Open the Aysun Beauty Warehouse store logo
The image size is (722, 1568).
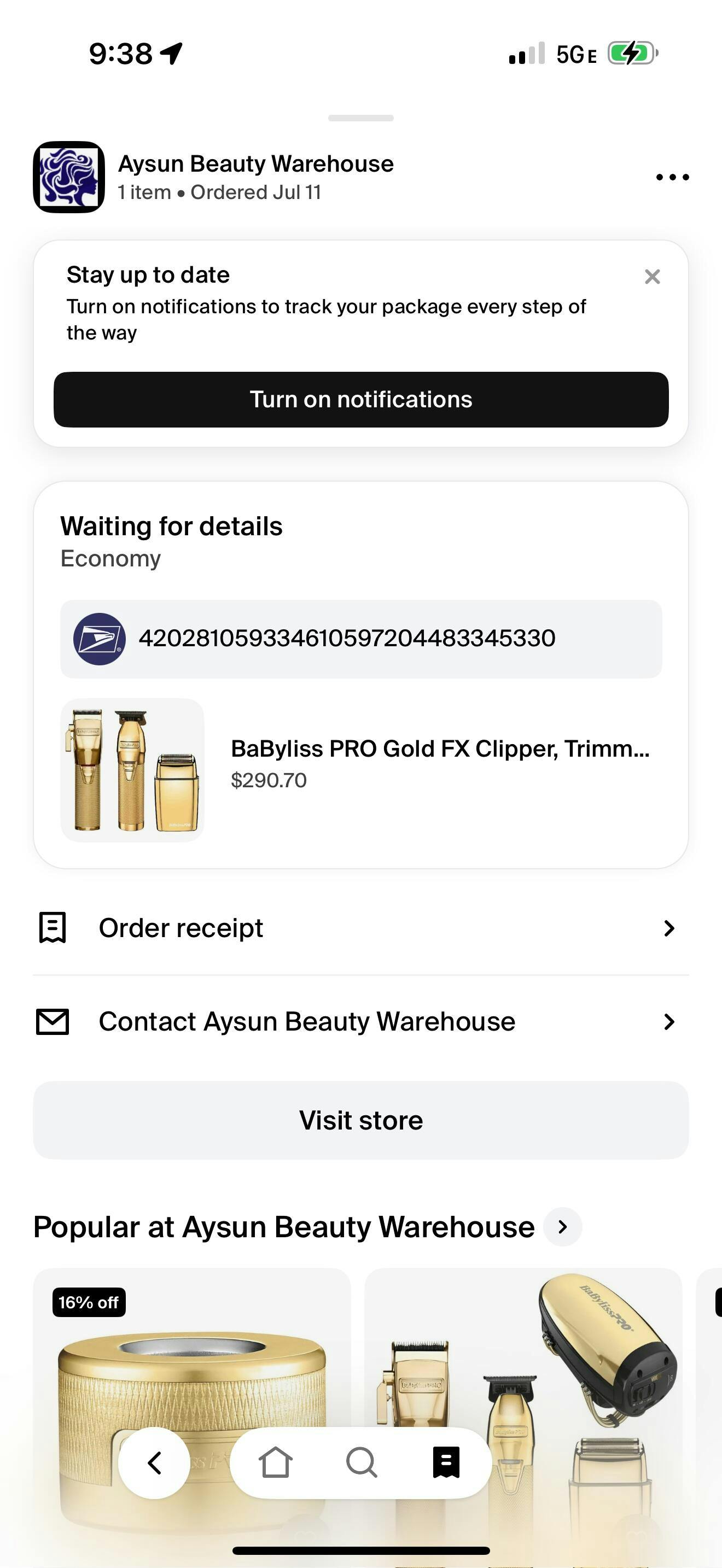pos(69,177)
